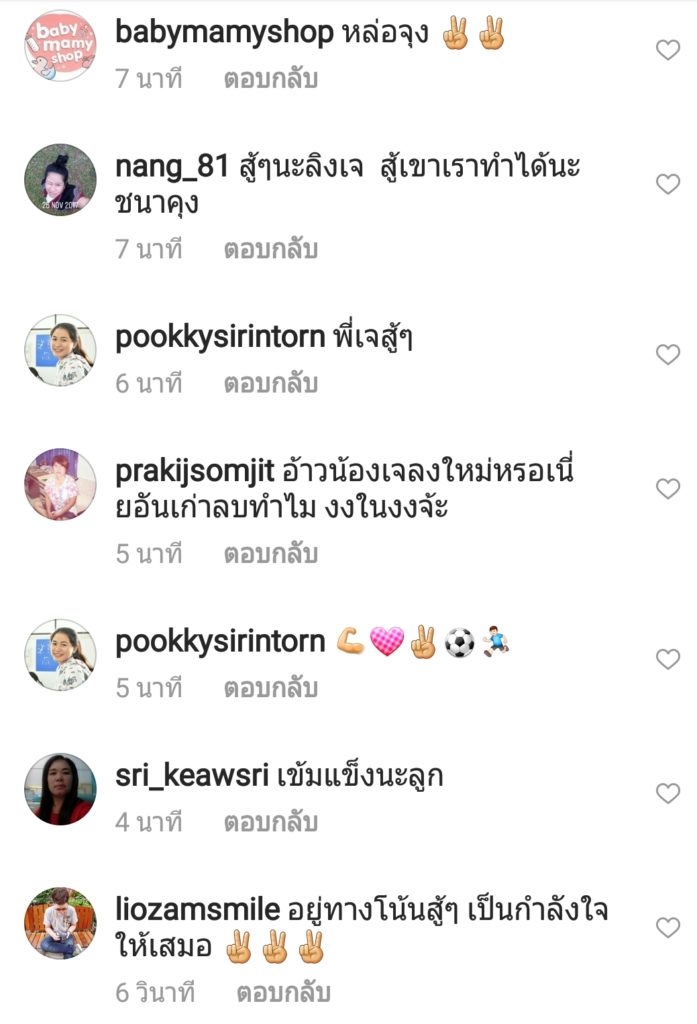The width and height of the screenshot is (697, 1024).
Task: Reply to pookkysirintorn's emoji comment
Action: coord(270,688)
